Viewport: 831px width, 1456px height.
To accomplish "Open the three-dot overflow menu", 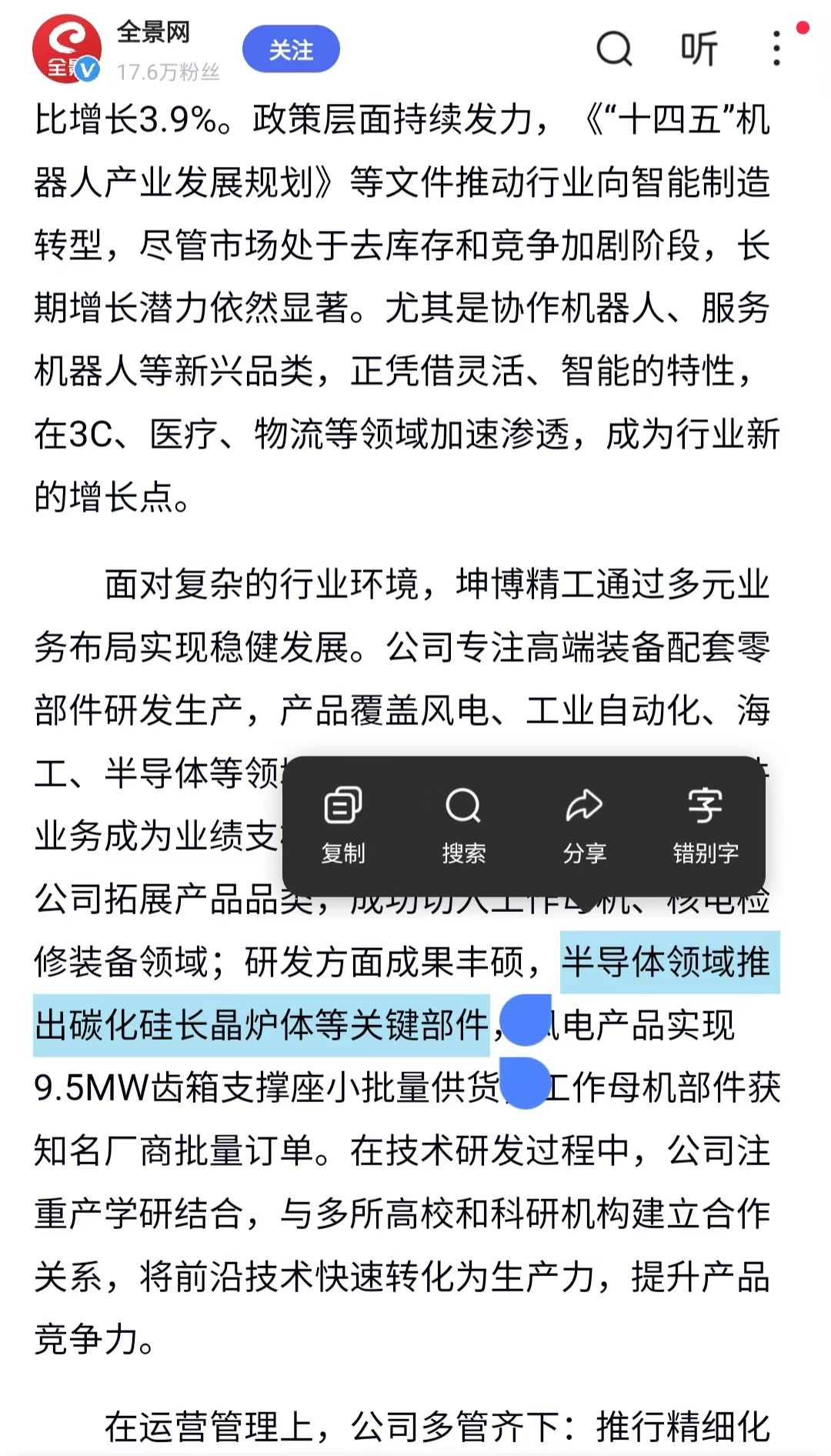I will tap(777, 48).
